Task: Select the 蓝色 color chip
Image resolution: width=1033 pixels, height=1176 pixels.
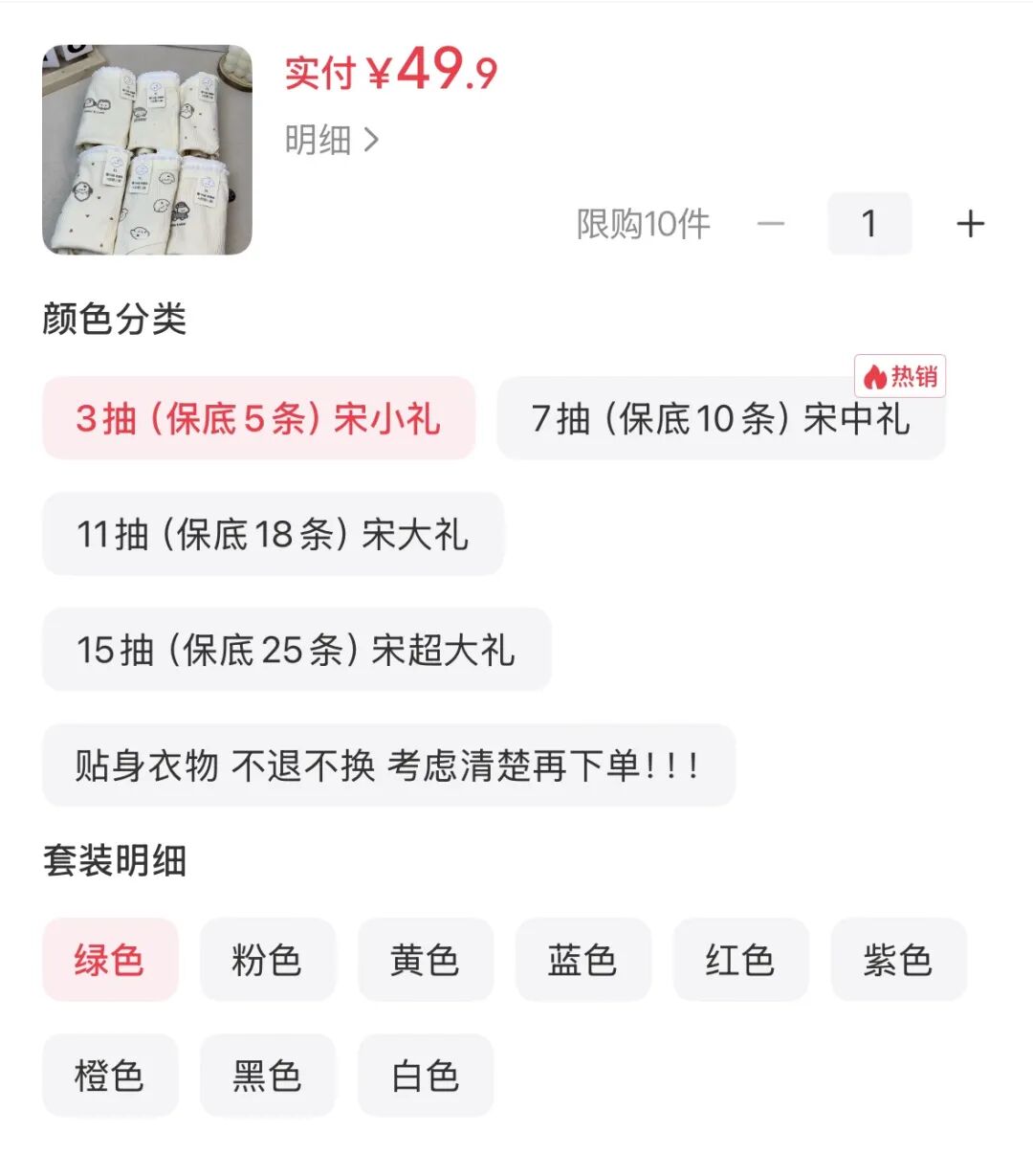Action: (x=582, y=960)
